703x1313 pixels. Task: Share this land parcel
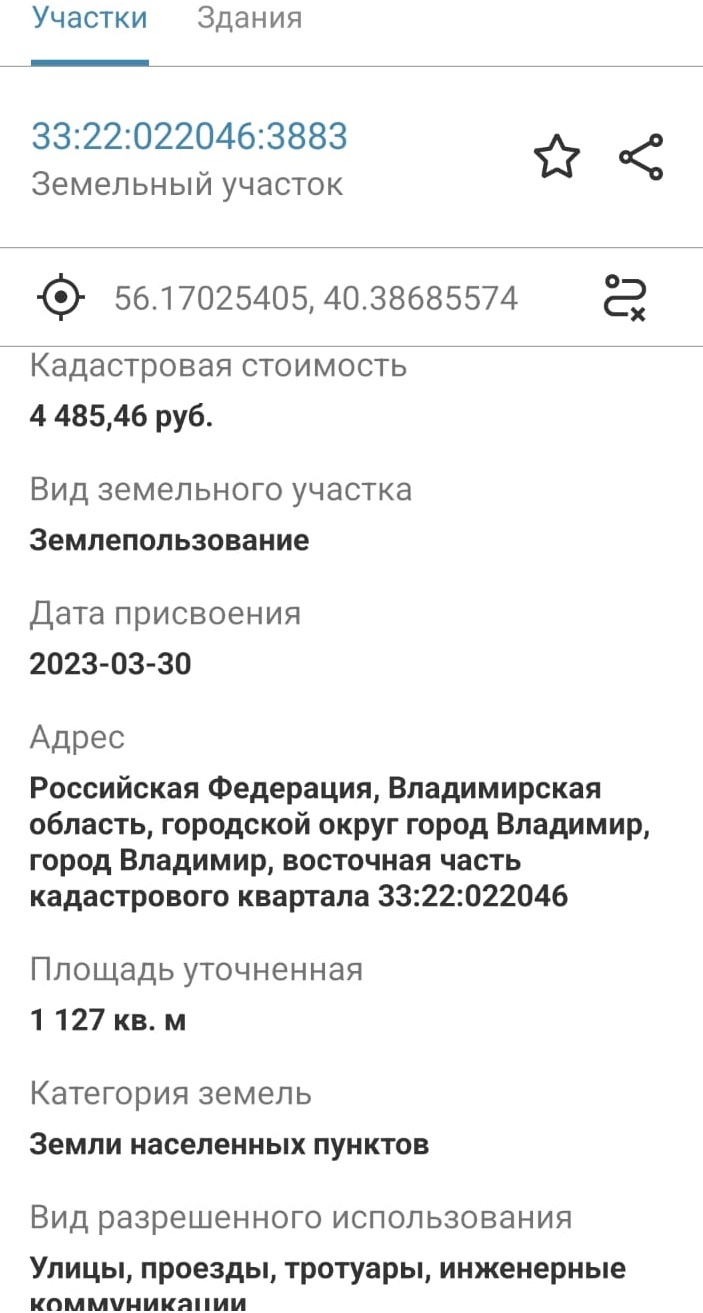click(x=641, y=157)
